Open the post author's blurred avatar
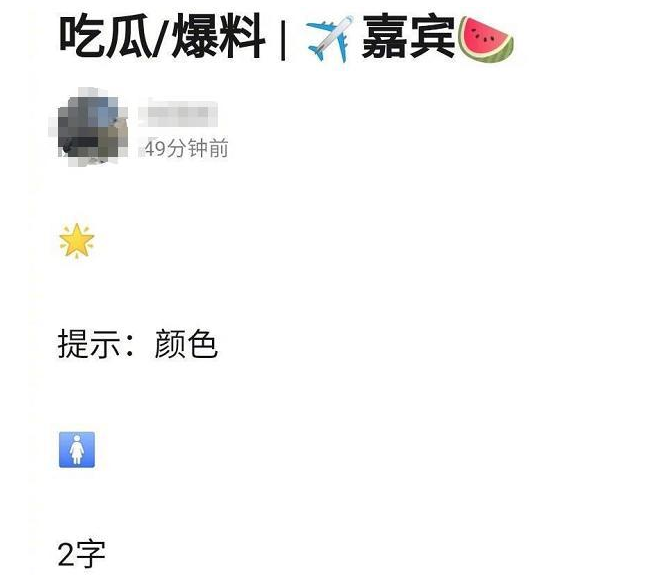Viewport: 646px width, 575px height. [x=89, y=129]
